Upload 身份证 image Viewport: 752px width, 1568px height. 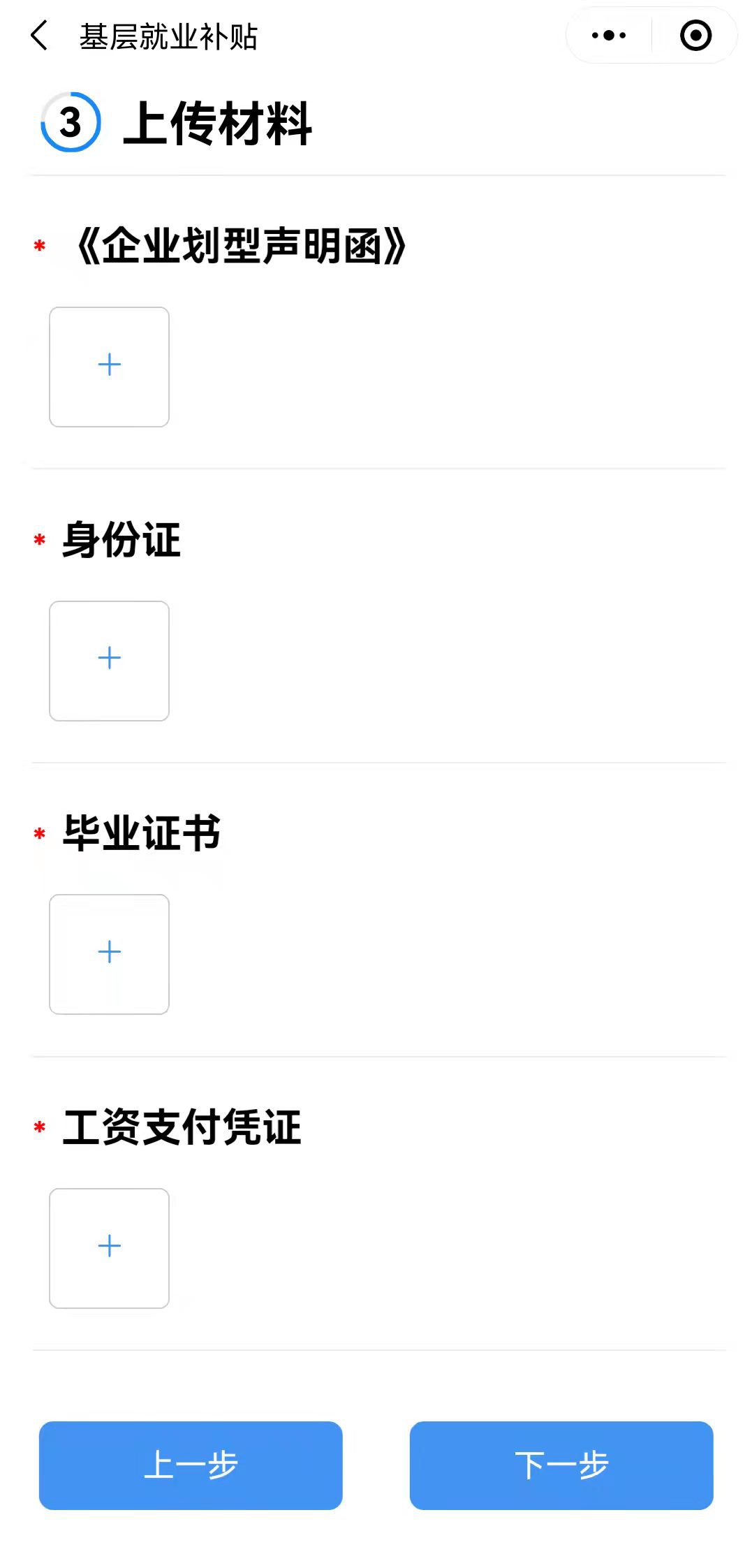pos(109,661)
